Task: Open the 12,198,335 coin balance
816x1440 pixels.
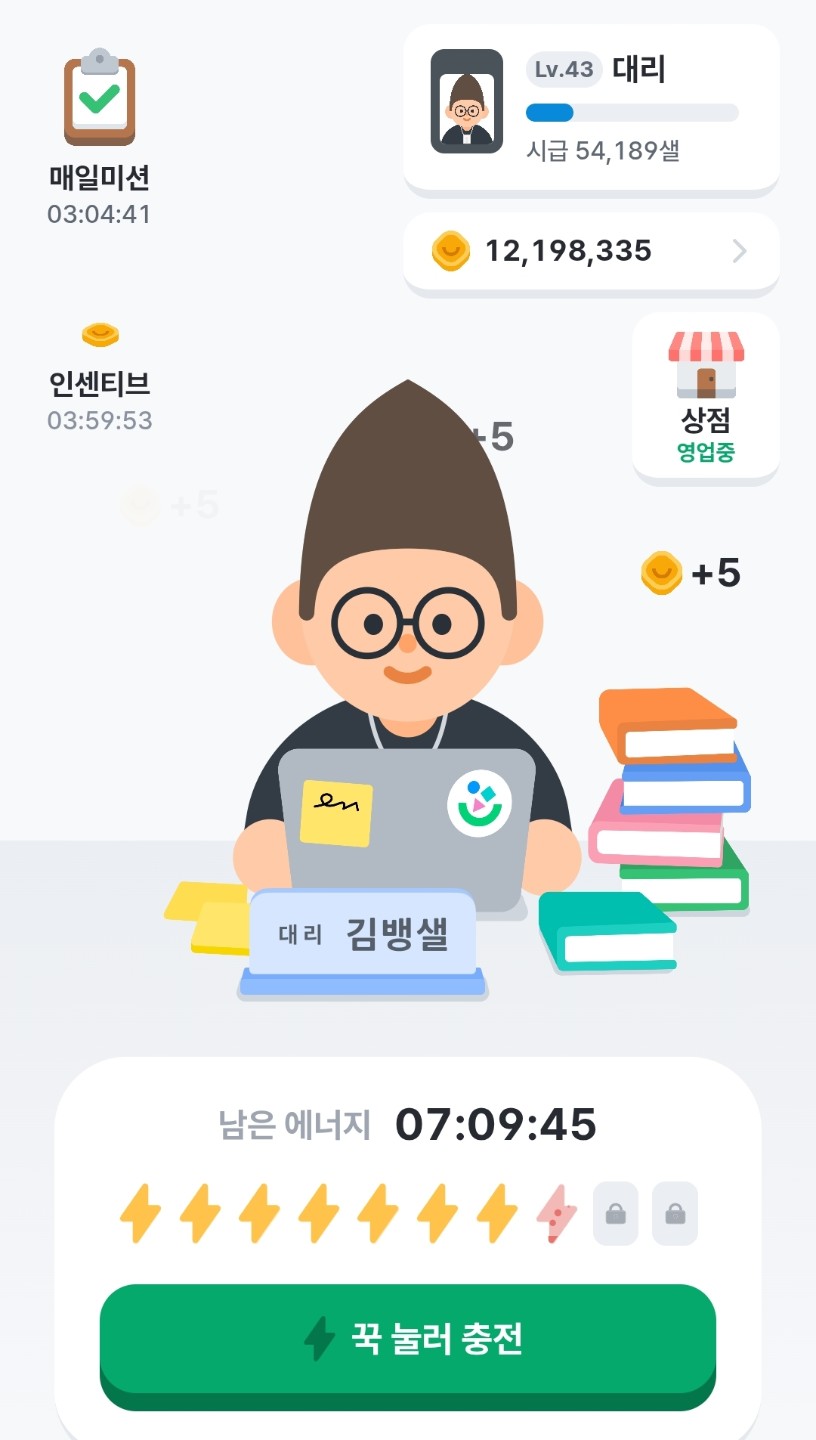Action: 591,251
